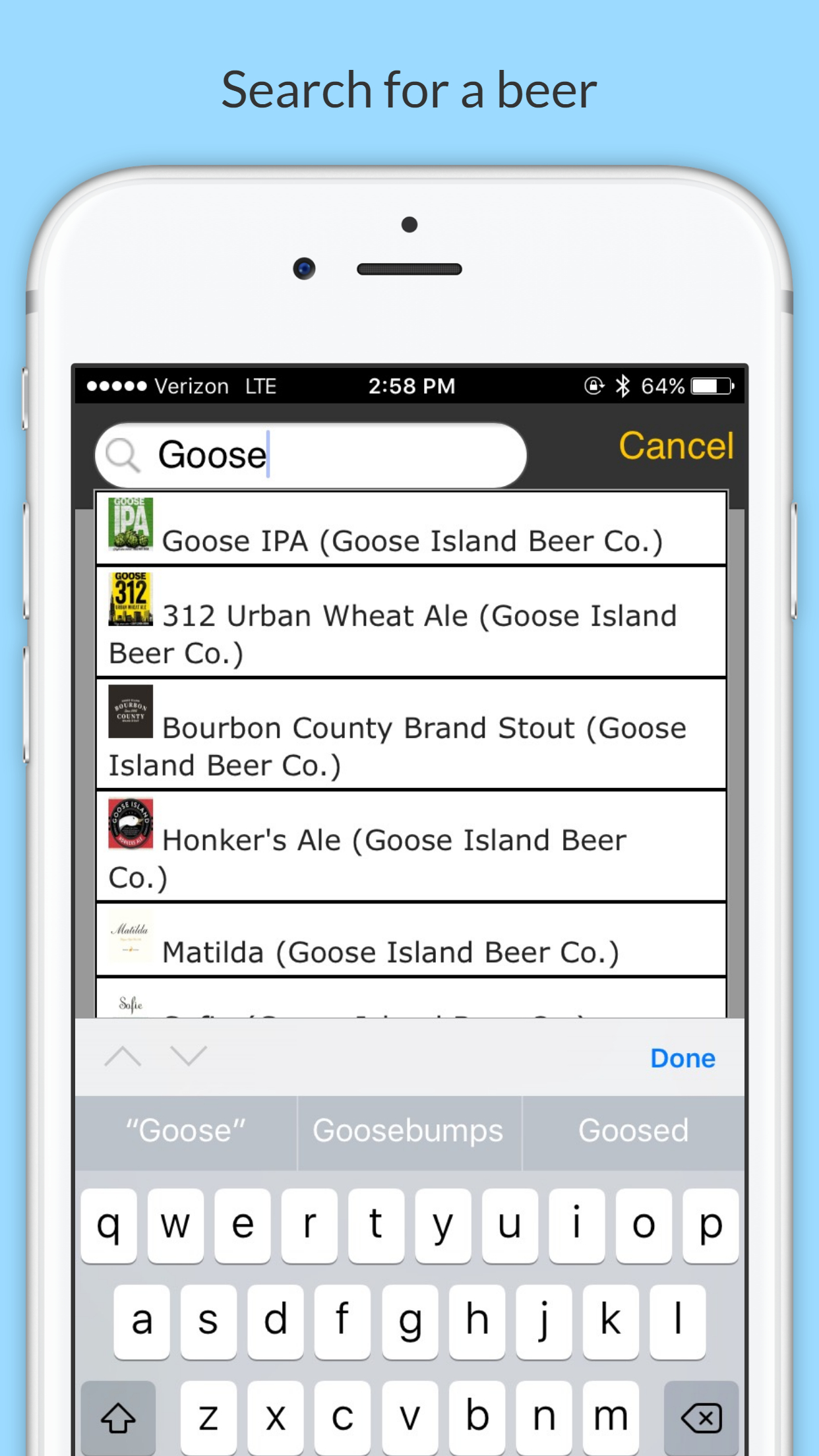The image size is (819, 1456).
Task: Click the Sofie beer label icon
Action: tap(130, 1006)
